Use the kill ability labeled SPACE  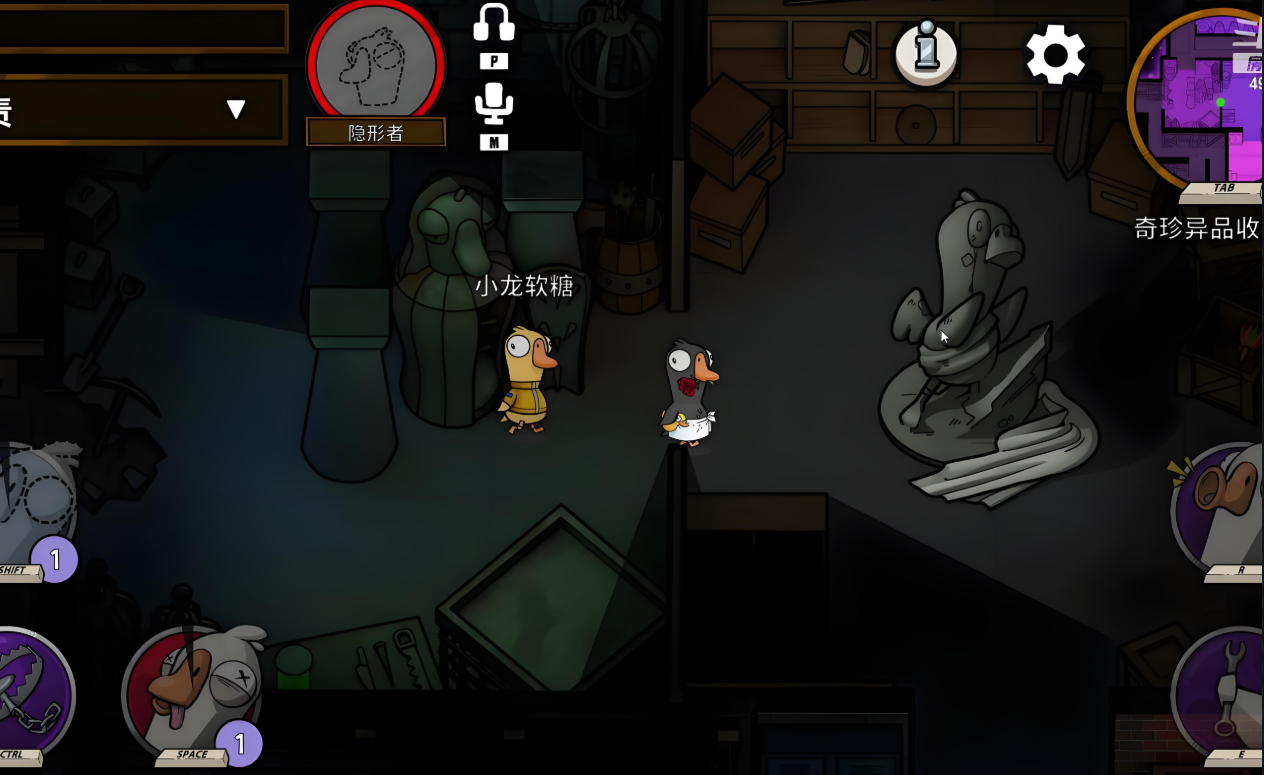tap(190, 690)
